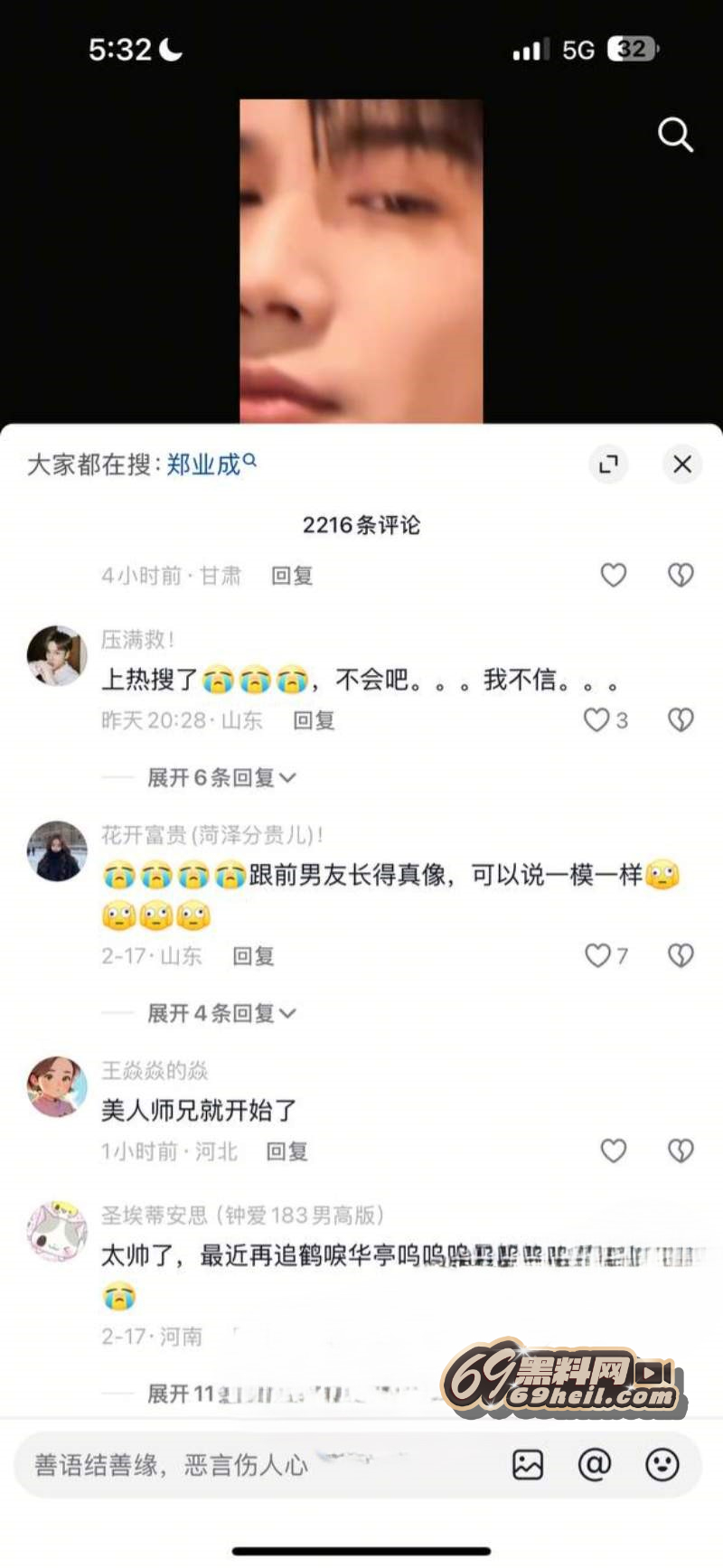Dislike the comment by 压满救!
Image resolution: width=723 pixels, height=1568 pixels.
pos(681,720)
